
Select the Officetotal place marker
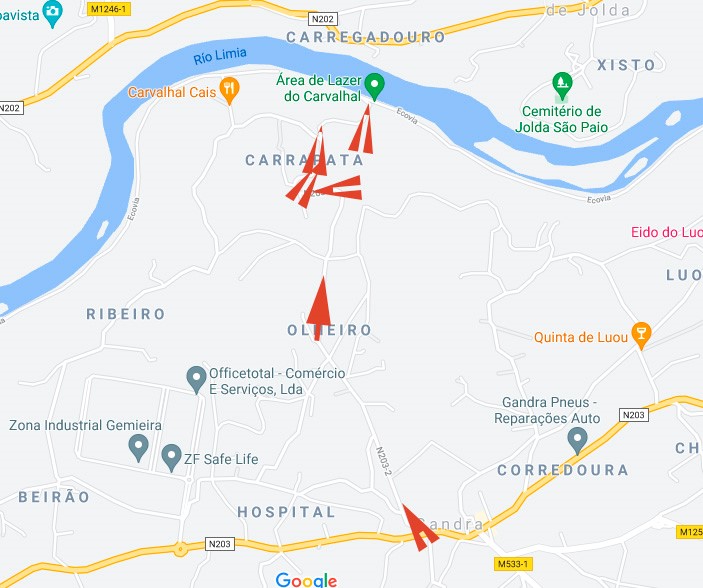point(196,378)
